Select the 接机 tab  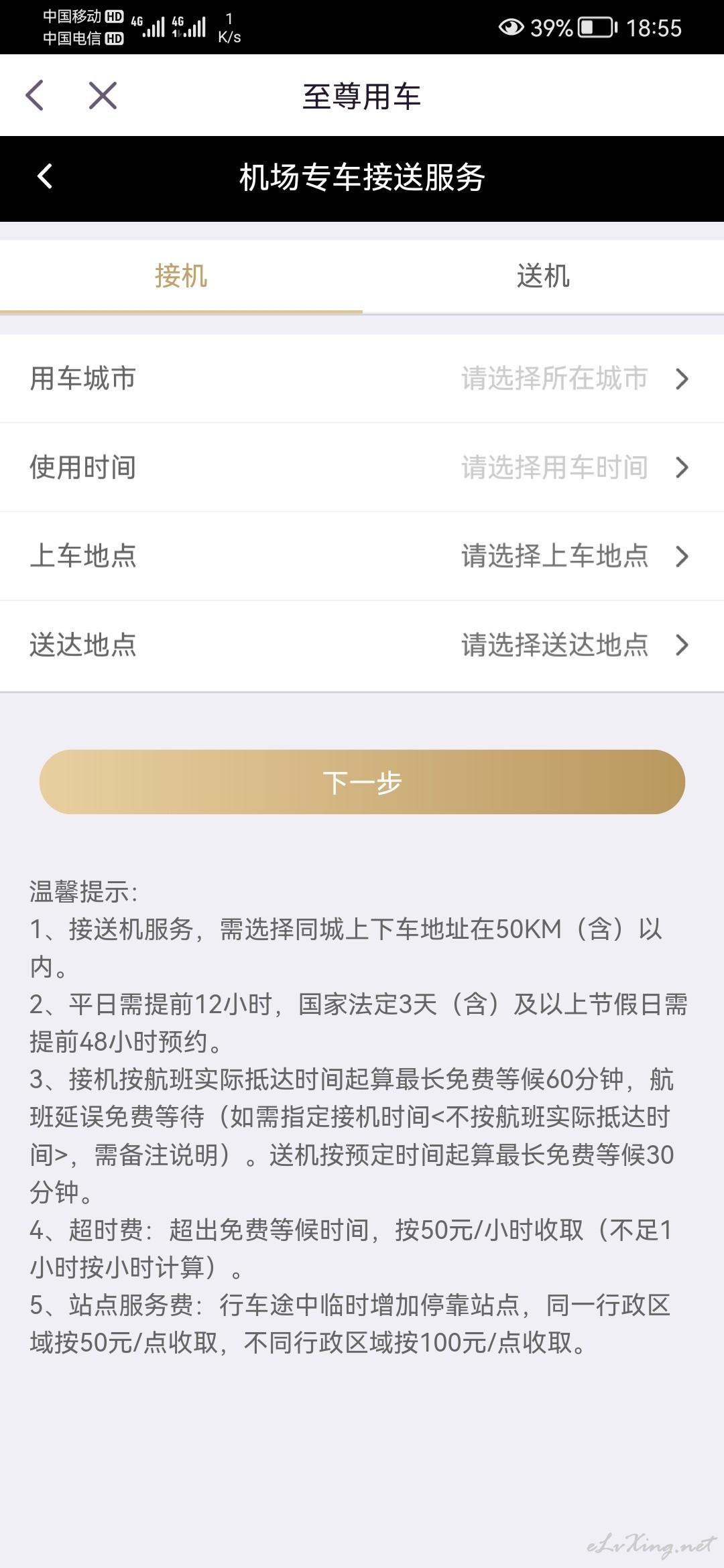(181, 277)
